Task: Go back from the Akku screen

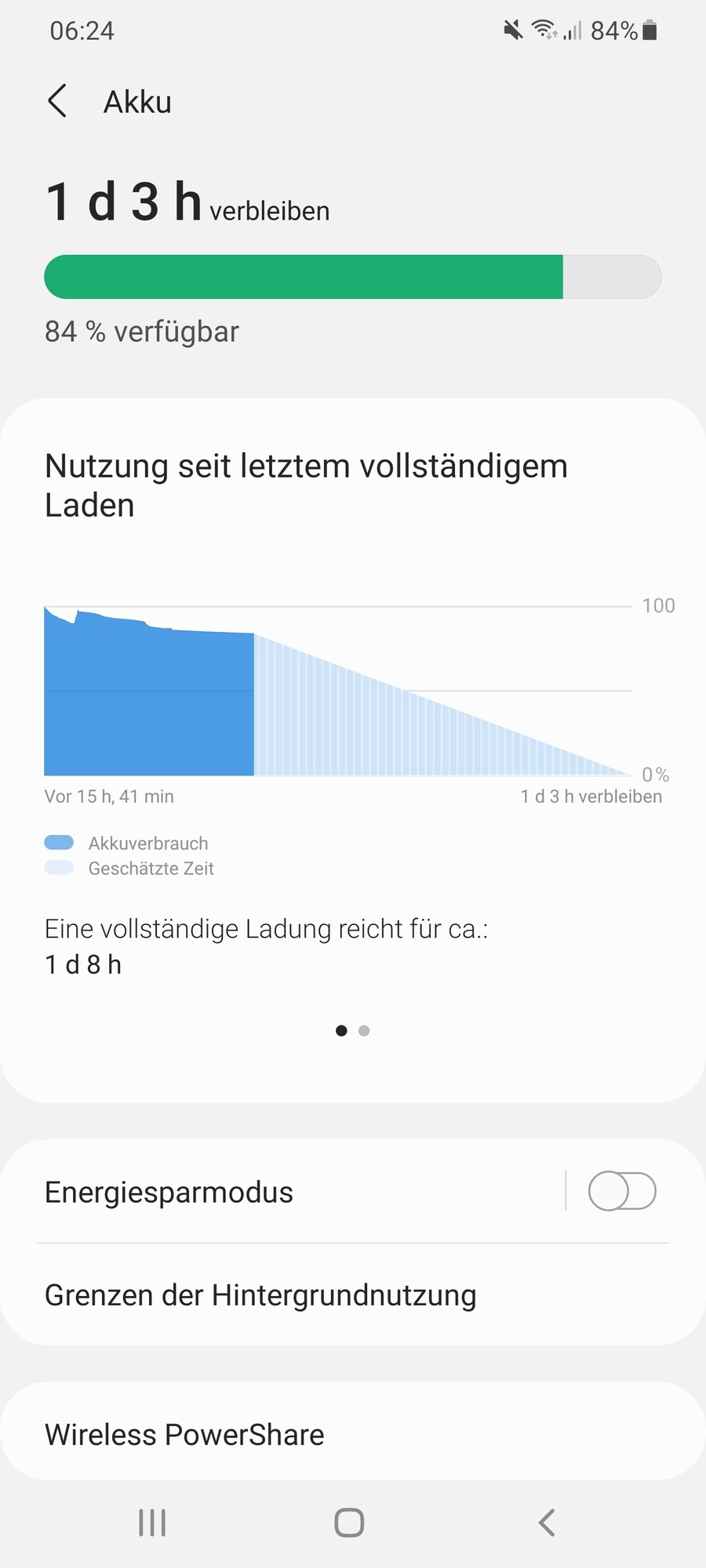Action: click(x=57, y=101)
